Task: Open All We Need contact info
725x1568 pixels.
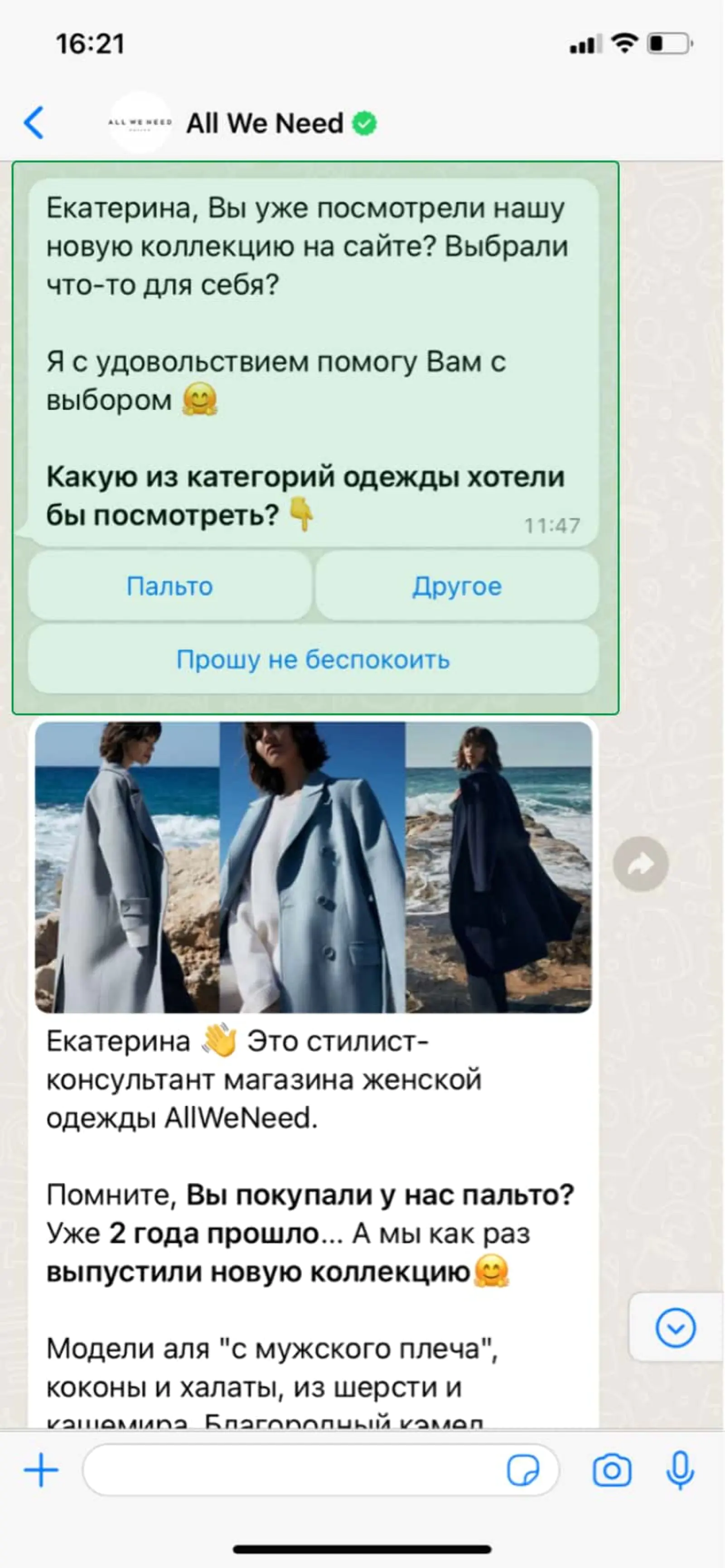Action: pyautogui.click(x=265, y=124)
